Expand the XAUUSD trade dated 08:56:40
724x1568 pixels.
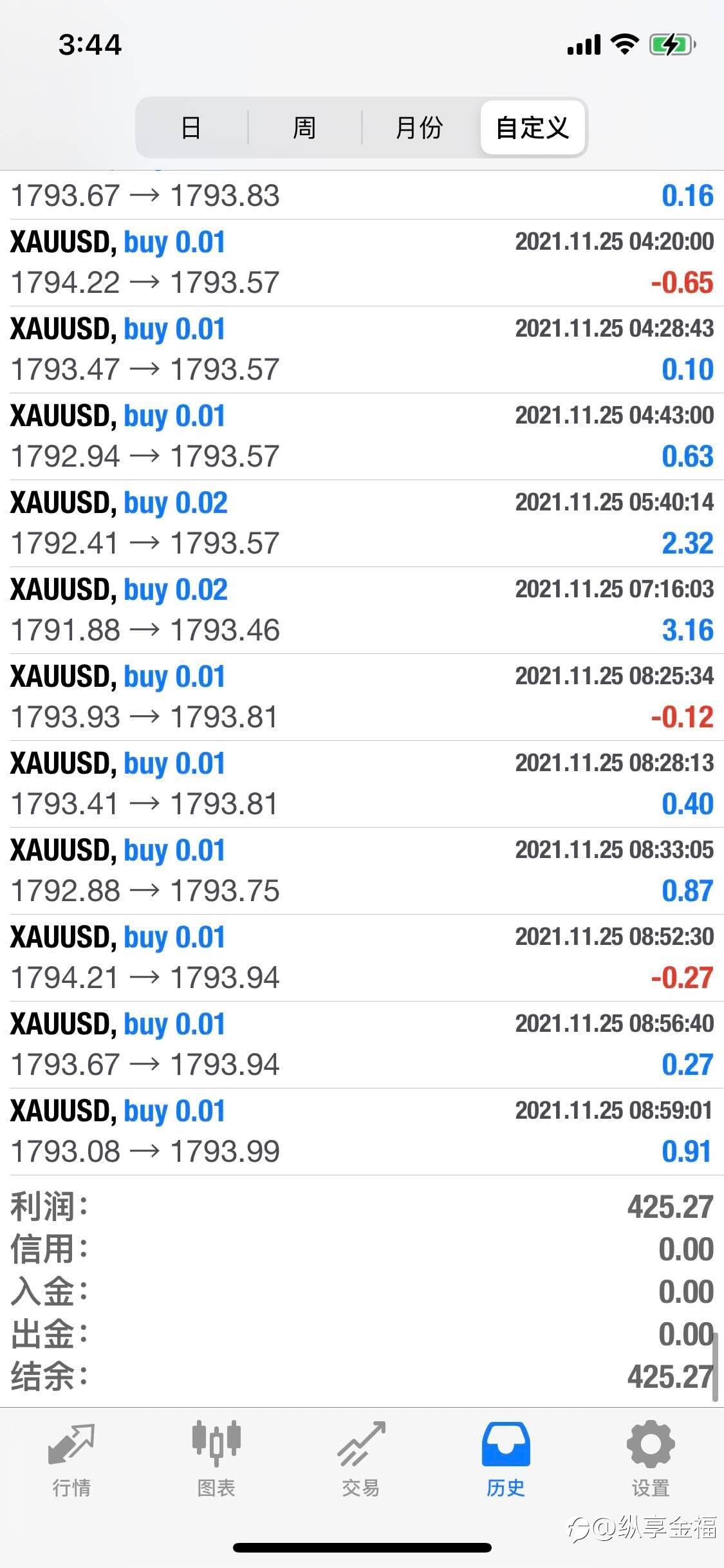362,1045
